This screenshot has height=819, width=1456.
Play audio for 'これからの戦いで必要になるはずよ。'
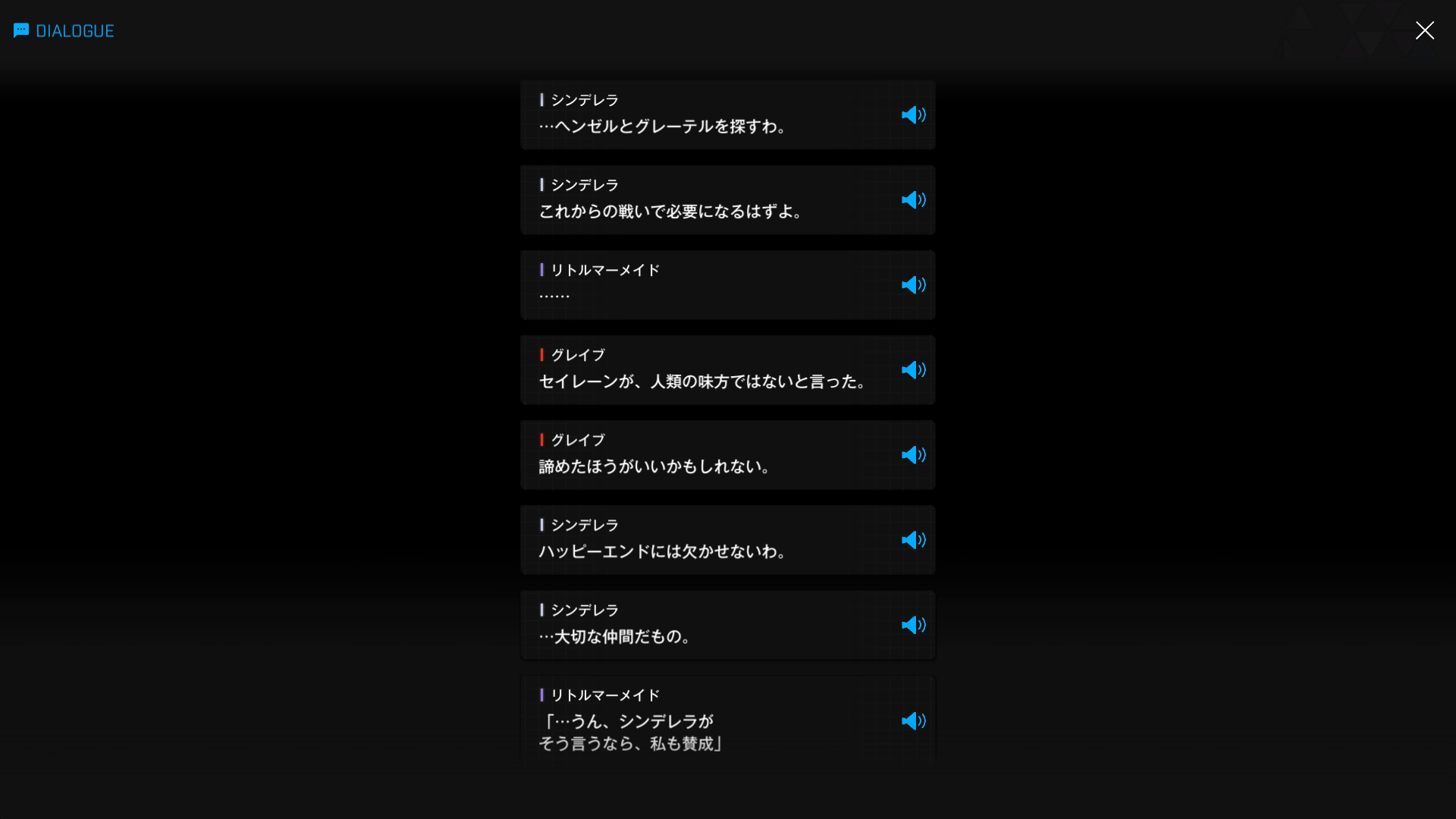tap(913, 200)
